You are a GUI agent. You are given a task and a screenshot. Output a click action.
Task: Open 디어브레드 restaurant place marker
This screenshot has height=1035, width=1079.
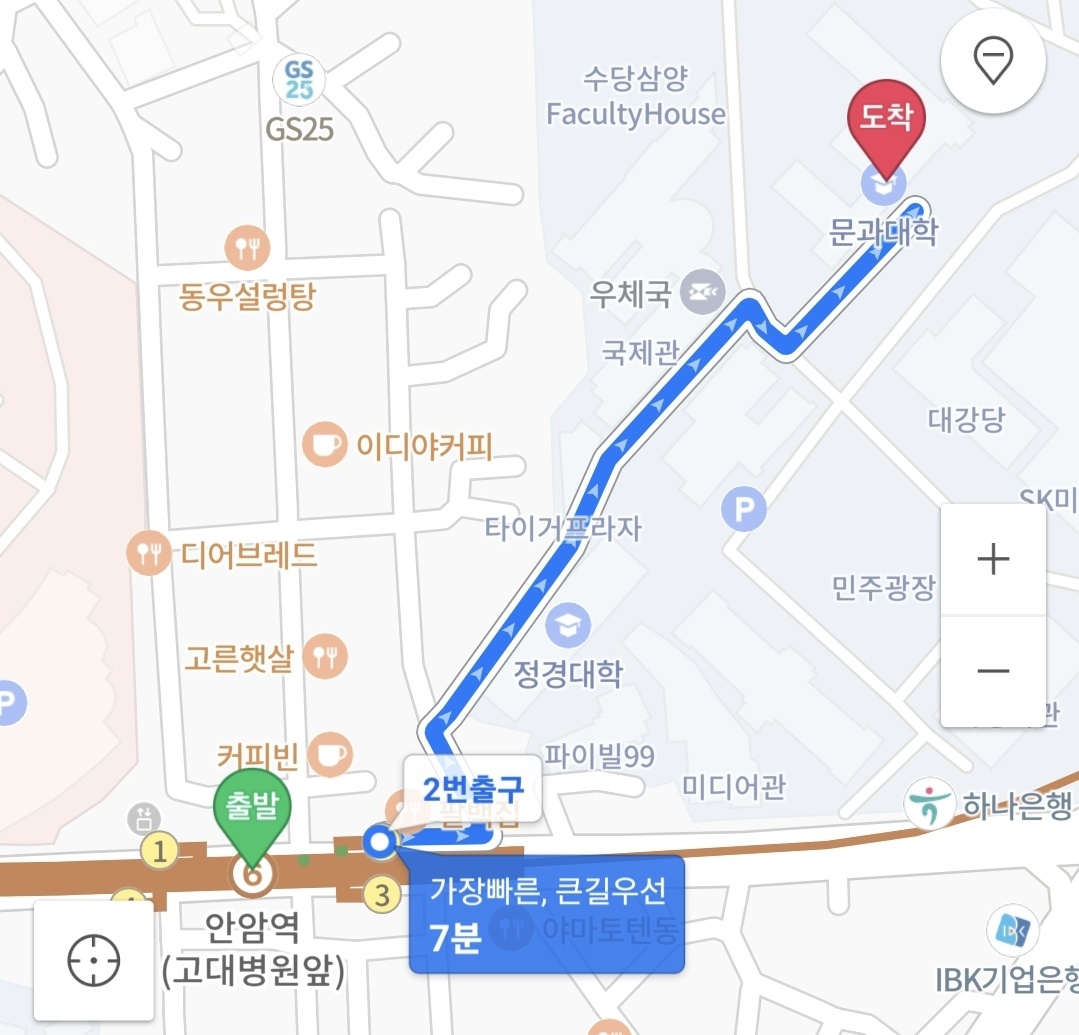[150, 553]
